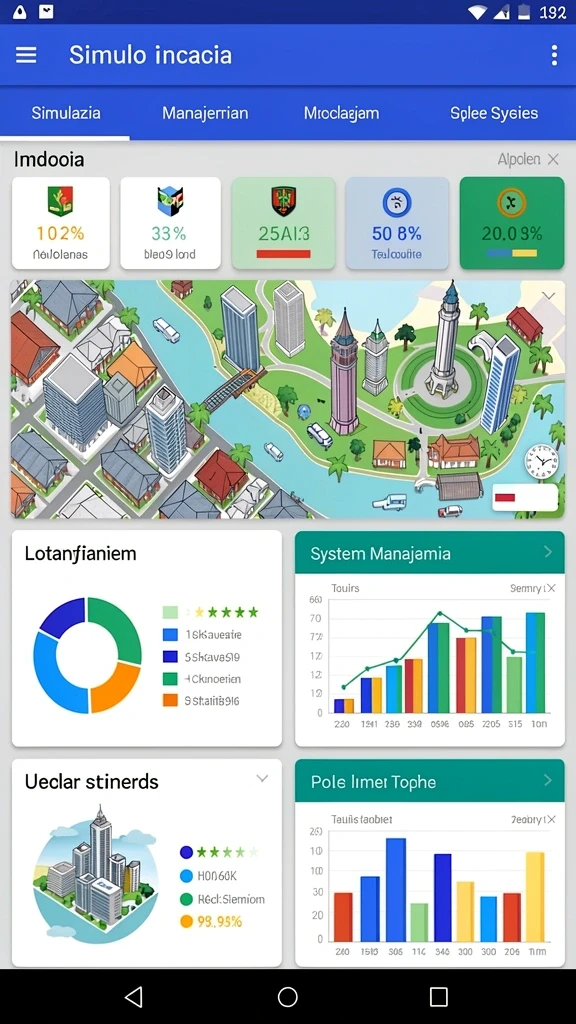This screenshot has width=576, height=1024.
Task: Switch to the Mroclagjam tab
Action: (x=342, y=113)
